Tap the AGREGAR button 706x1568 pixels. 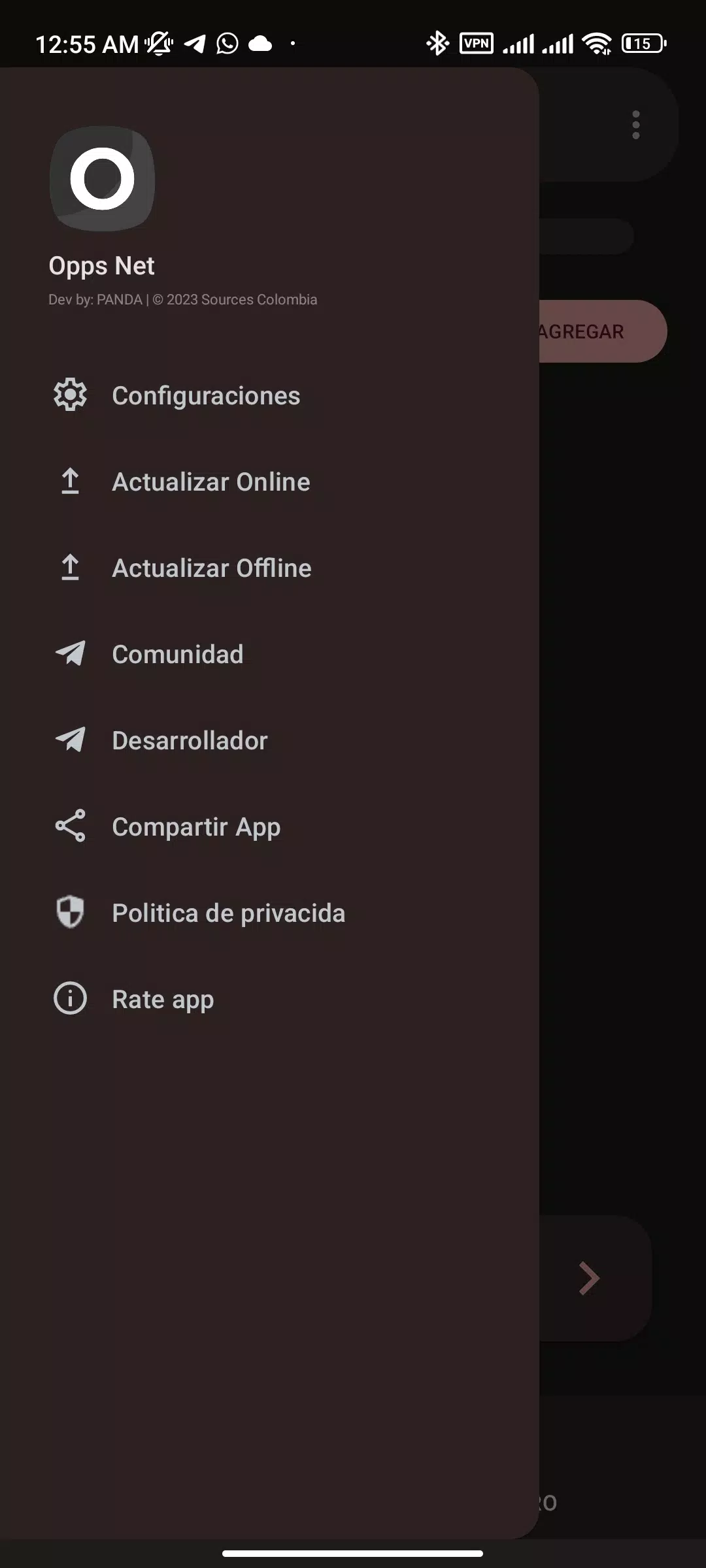(602, 331)
